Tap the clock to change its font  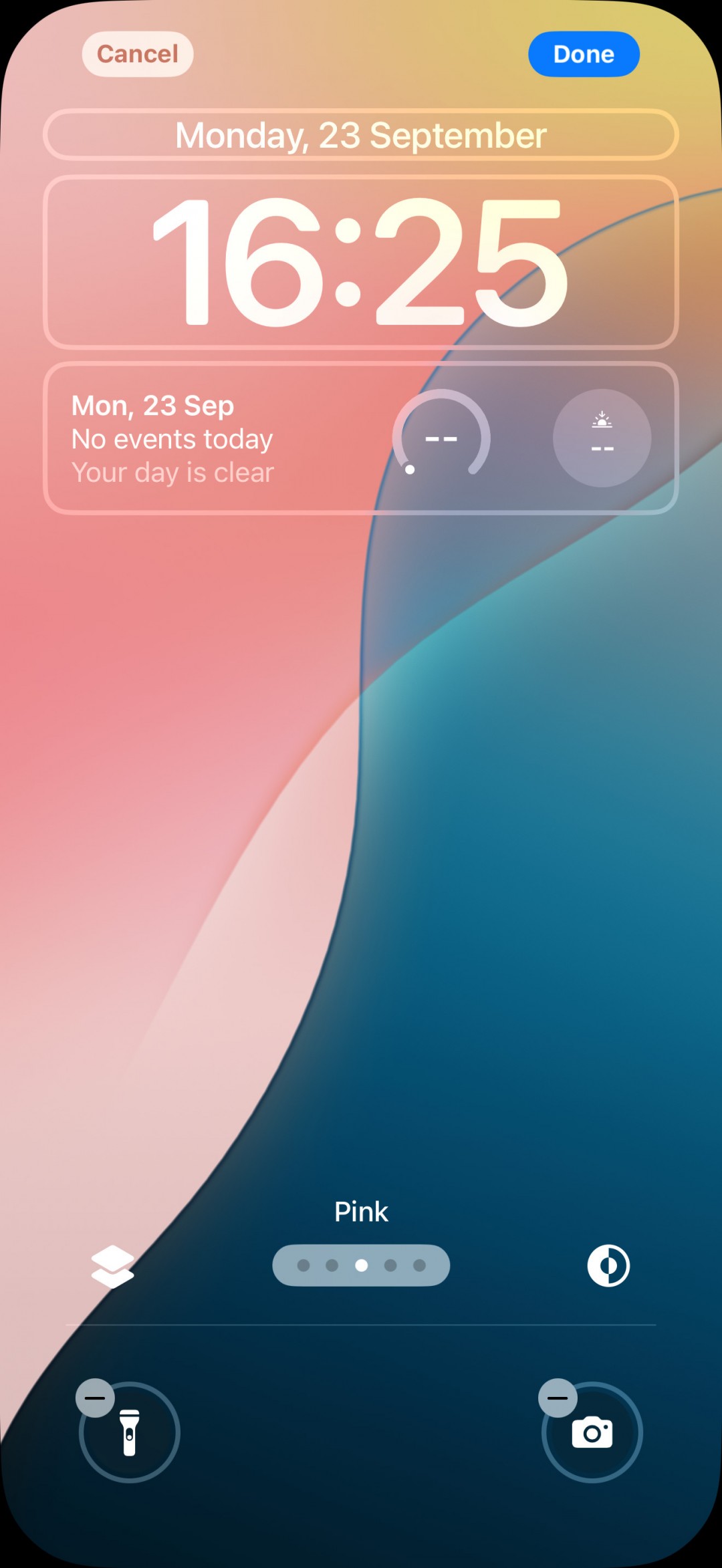pos(361,262)
